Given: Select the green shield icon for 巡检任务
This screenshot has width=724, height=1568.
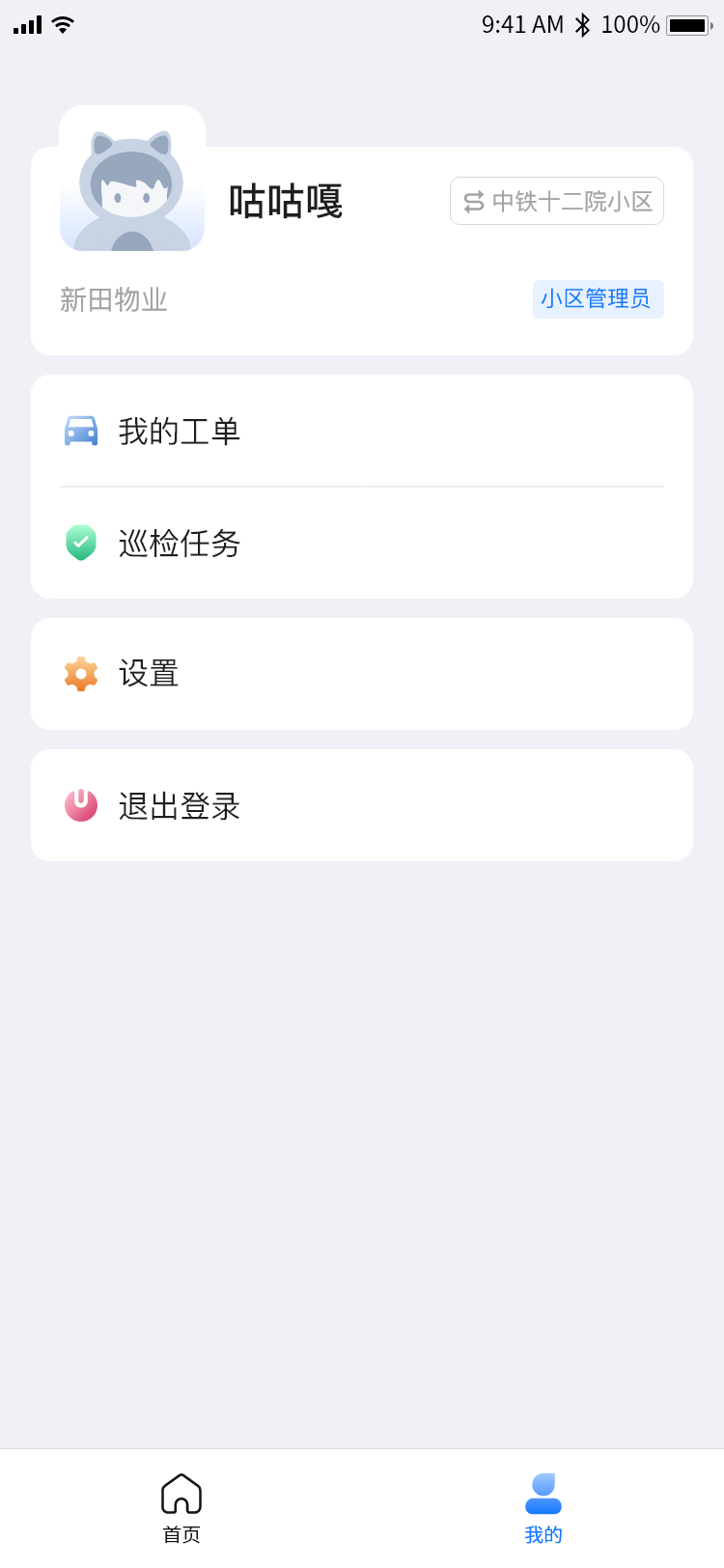Looking at the screenshot, I should [x=81, y=543].
